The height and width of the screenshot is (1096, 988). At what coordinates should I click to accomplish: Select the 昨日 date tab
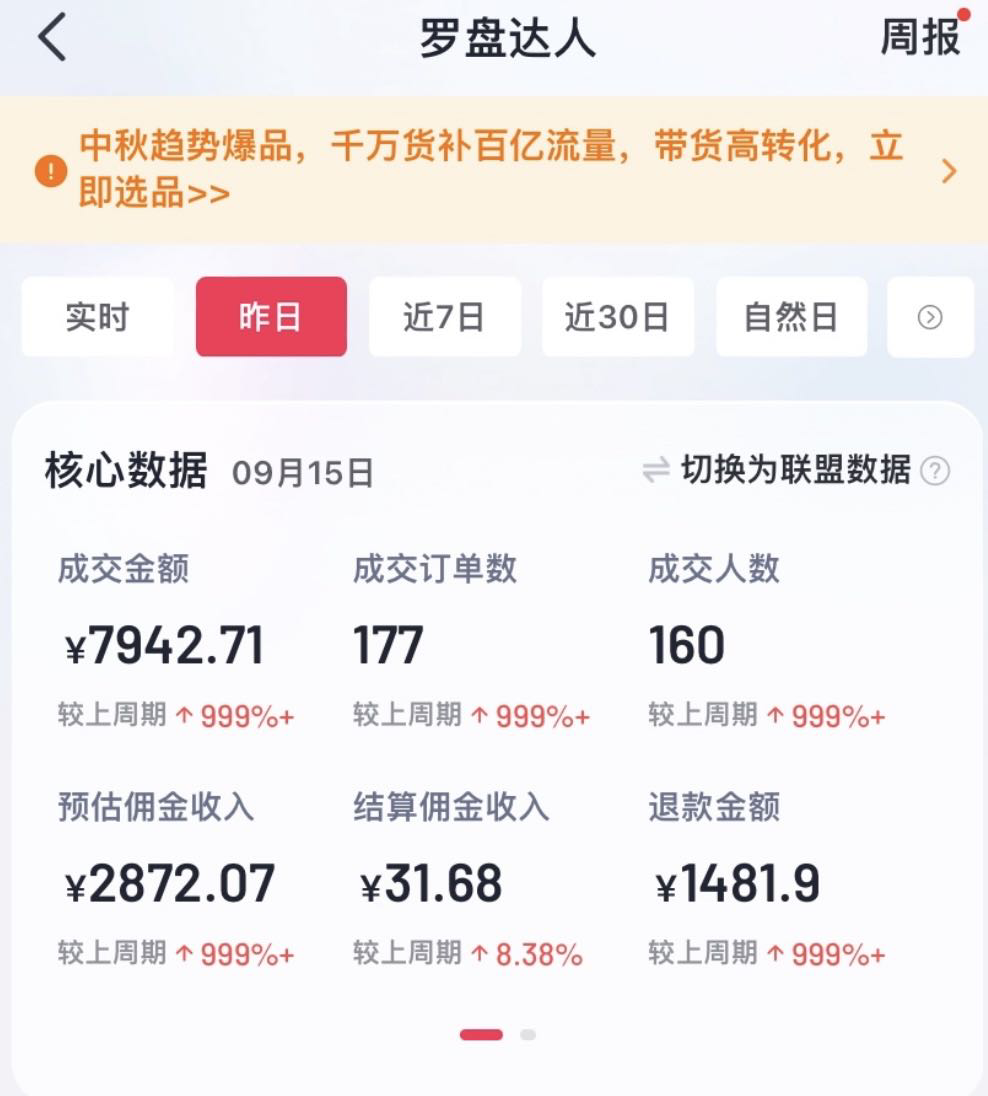point(271,317)
